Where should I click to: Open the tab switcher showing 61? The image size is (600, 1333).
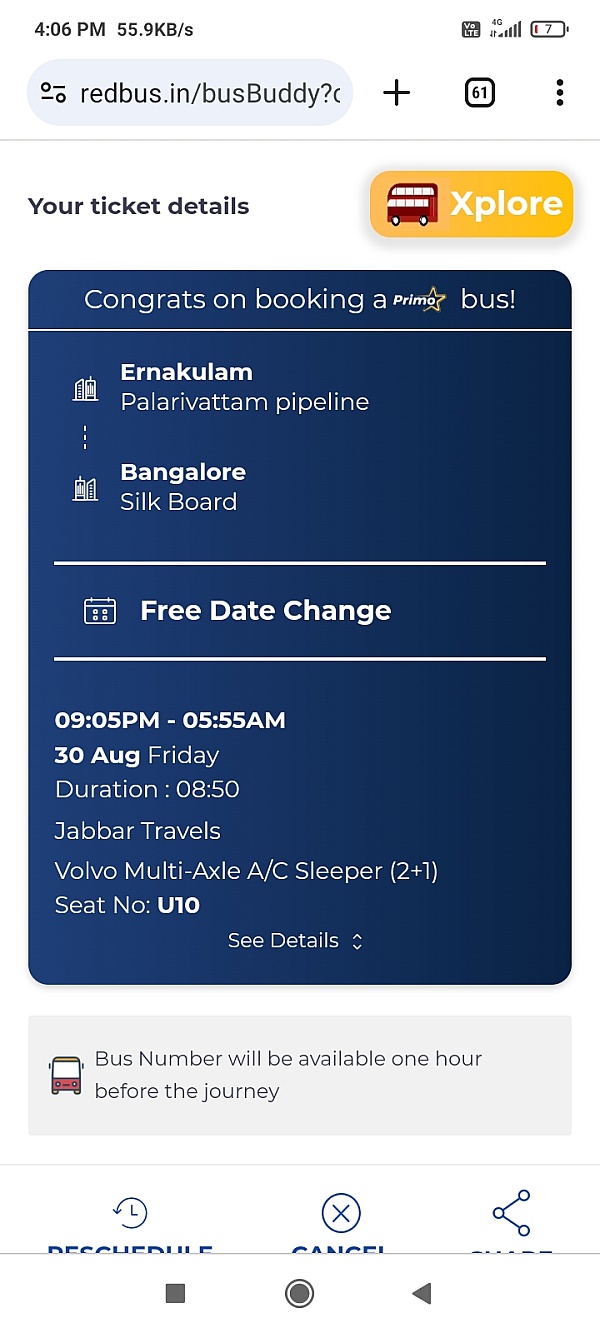pyautogui.click(x=480, y=93)
